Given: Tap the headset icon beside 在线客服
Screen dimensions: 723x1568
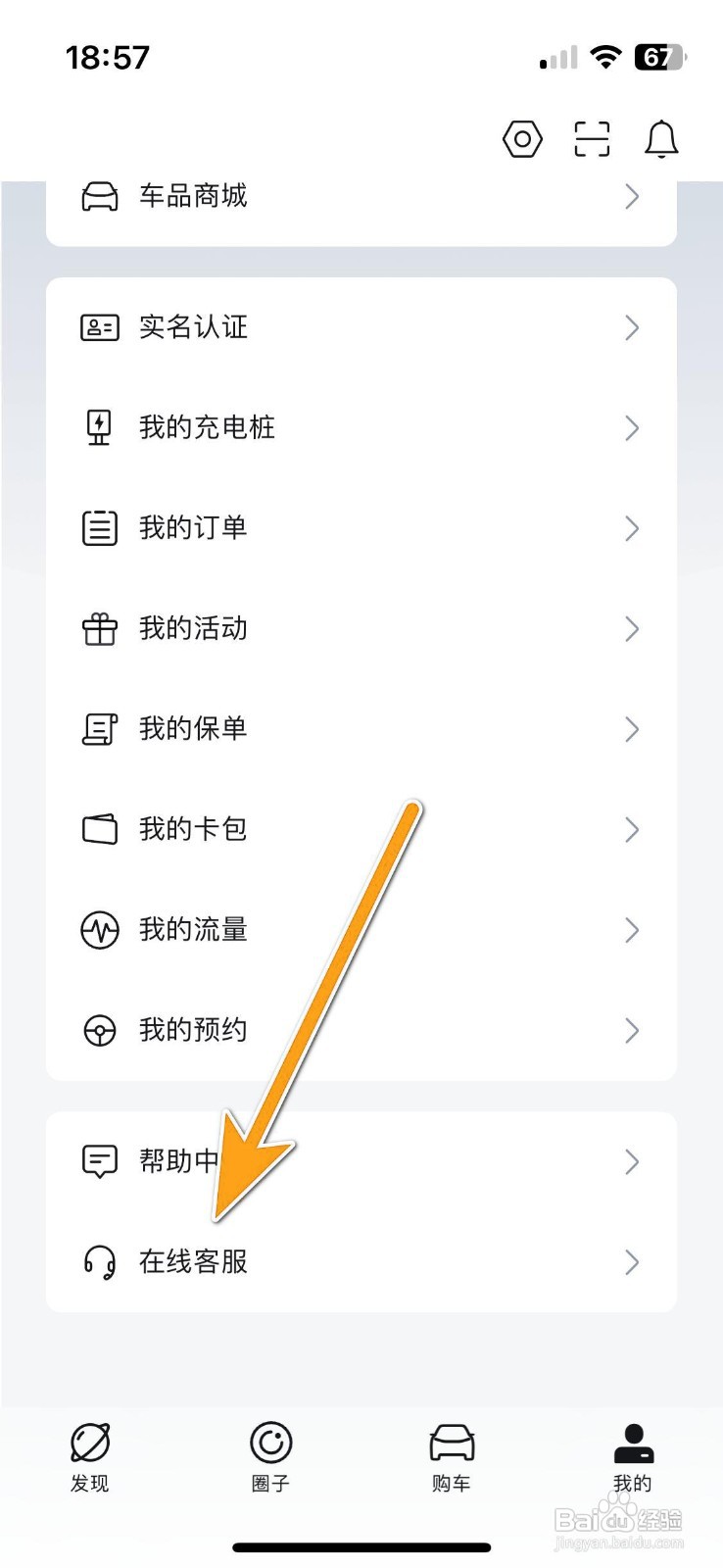Looking at the screenshot, I should click(x=99, y=1262).
